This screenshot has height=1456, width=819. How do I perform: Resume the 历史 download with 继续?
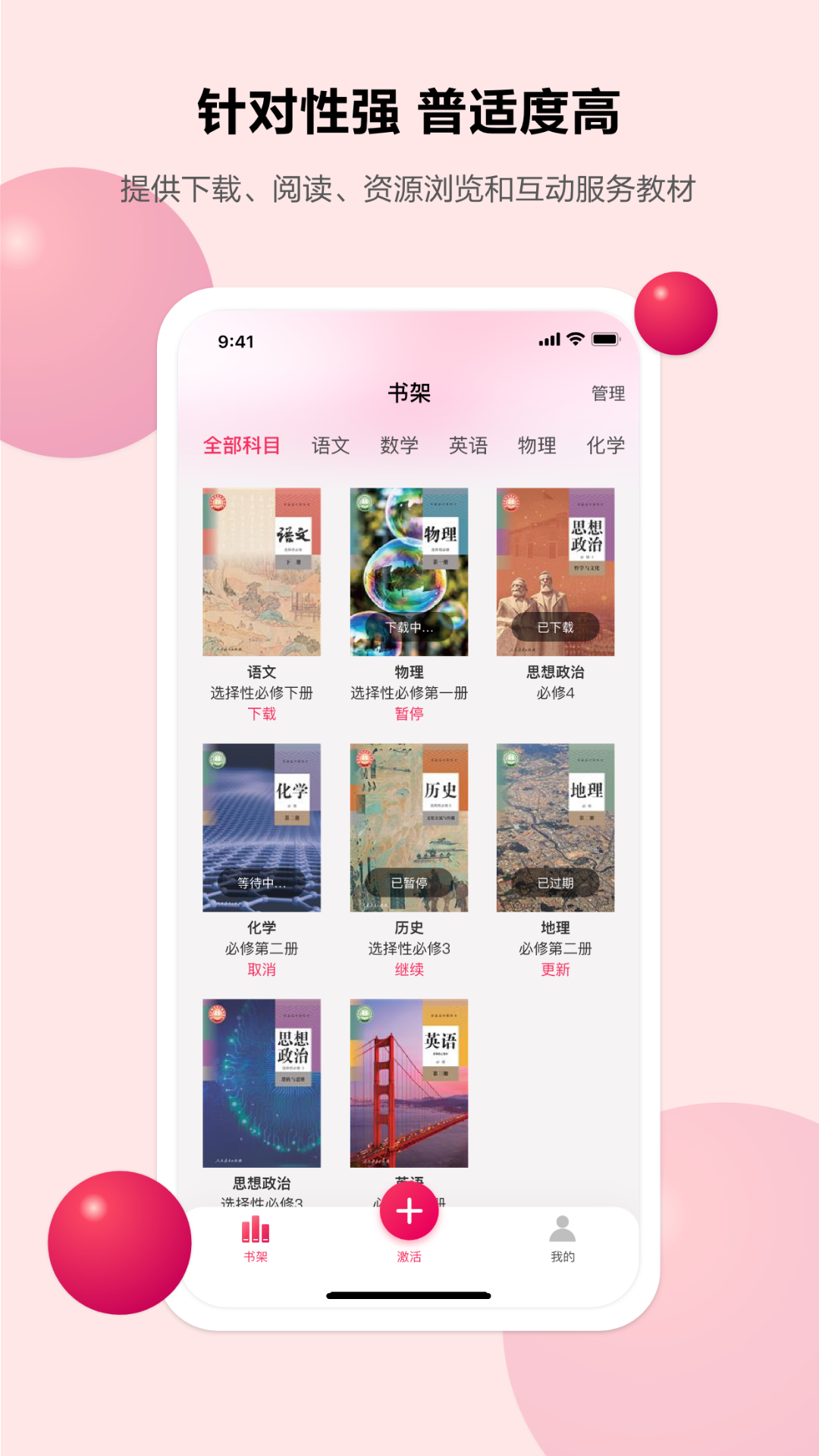click(x=408, y=970)
